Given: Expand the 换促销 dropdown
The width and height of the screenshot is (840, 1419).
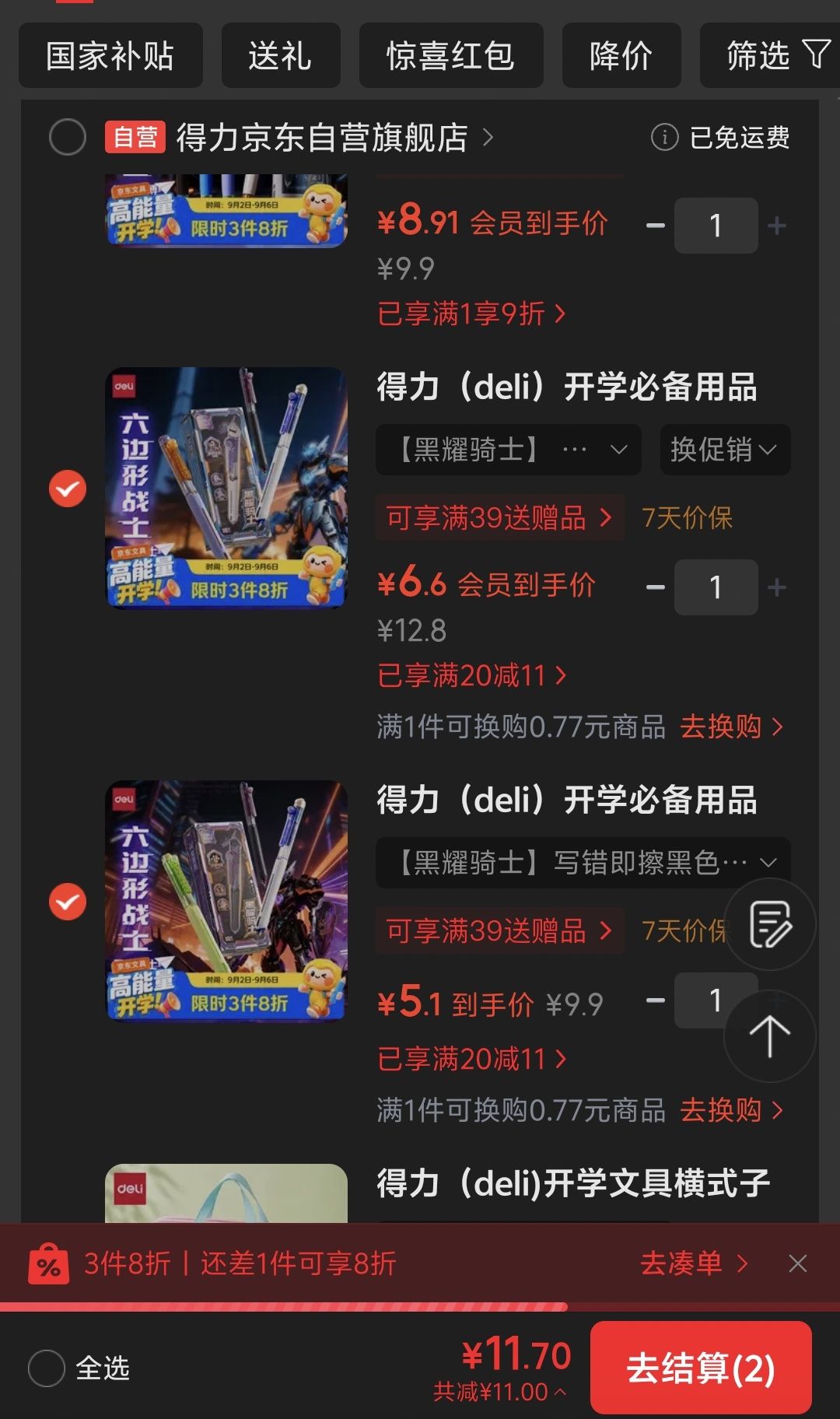Looking at the screenshot, I should (x=725, y=449).
